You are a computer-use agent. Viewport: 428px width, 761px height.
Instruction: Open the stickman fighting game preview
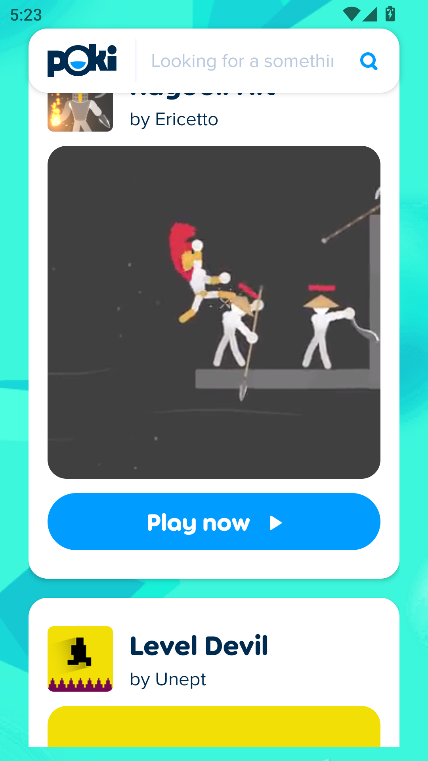coord(214,312)
